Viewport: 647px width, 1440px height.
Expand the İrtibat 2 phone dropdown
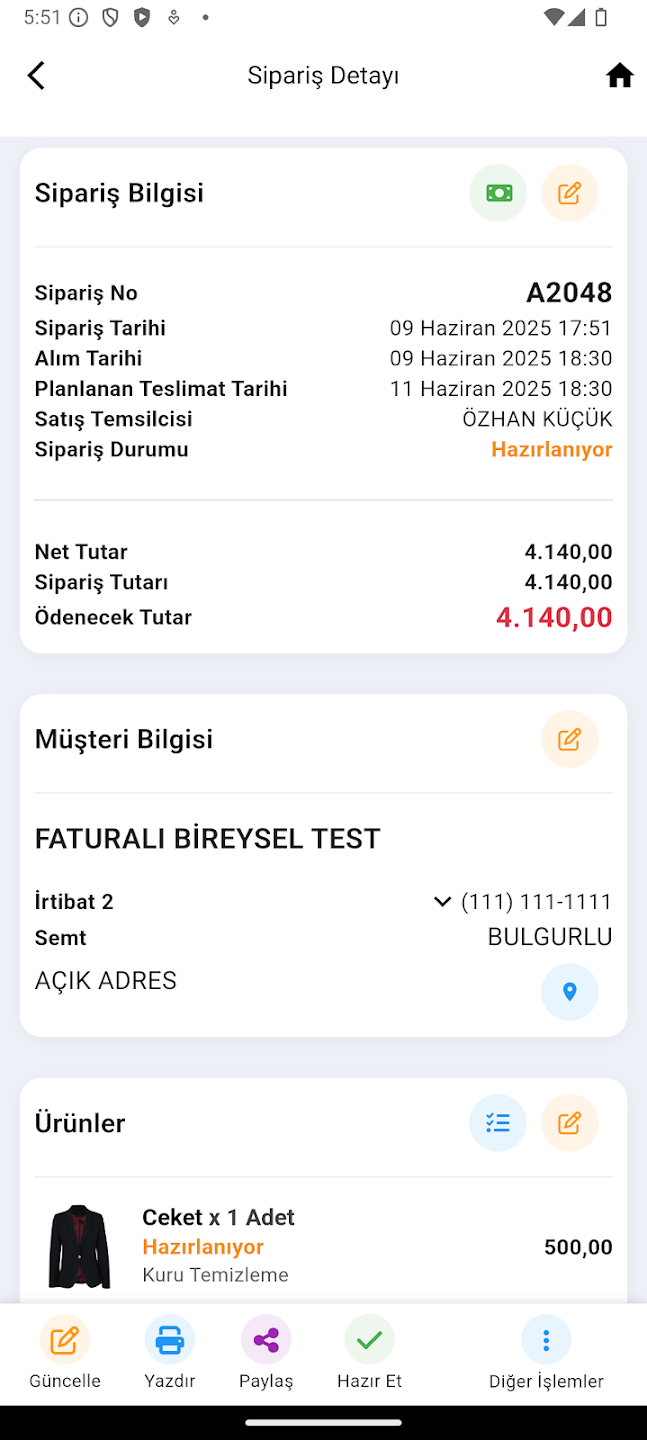[442, 902]
